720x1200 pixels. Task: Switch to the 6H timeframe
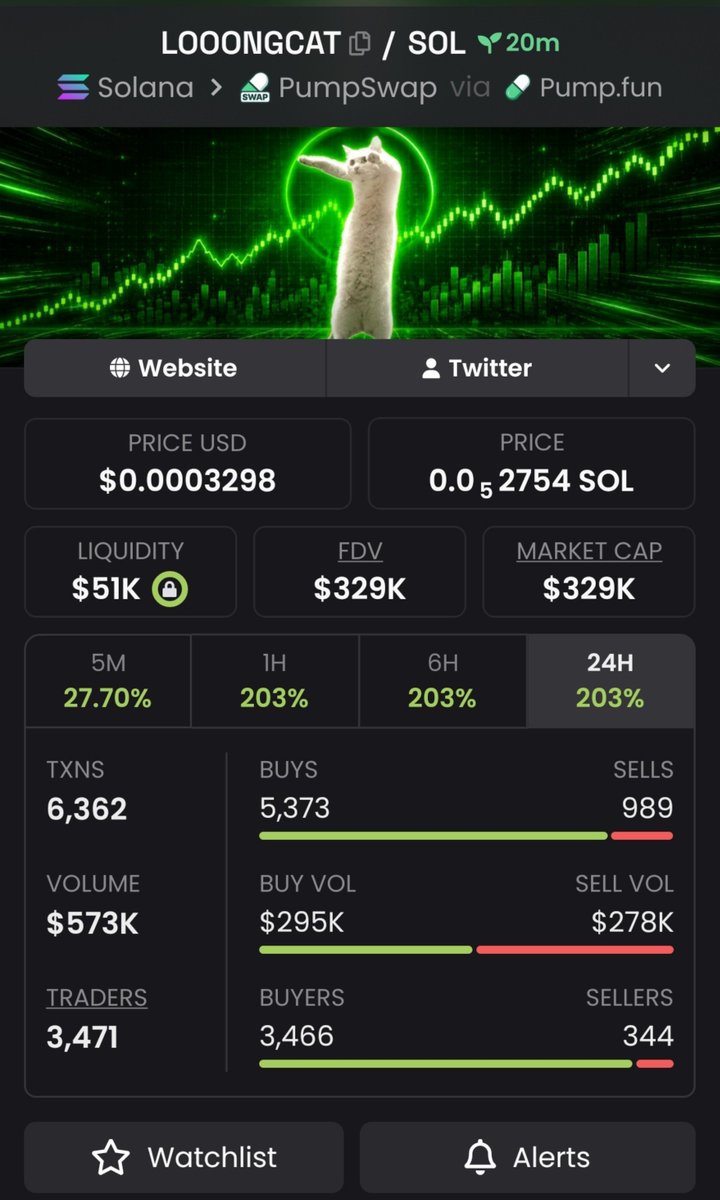tap(442, 681)
